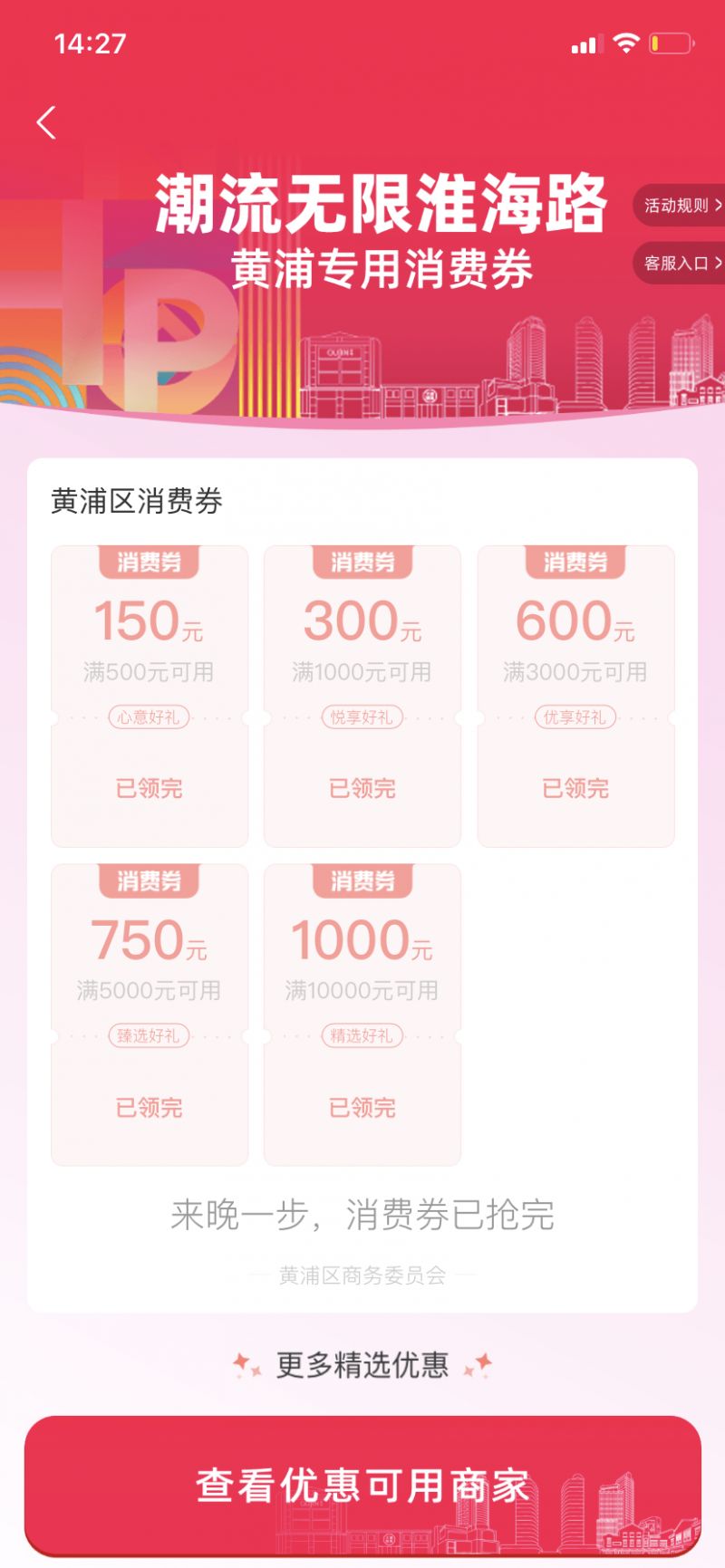Viewport: 725px width, 1568px height.
Task: Open 客服入口 customer service entry
Action: click(681, 264)
